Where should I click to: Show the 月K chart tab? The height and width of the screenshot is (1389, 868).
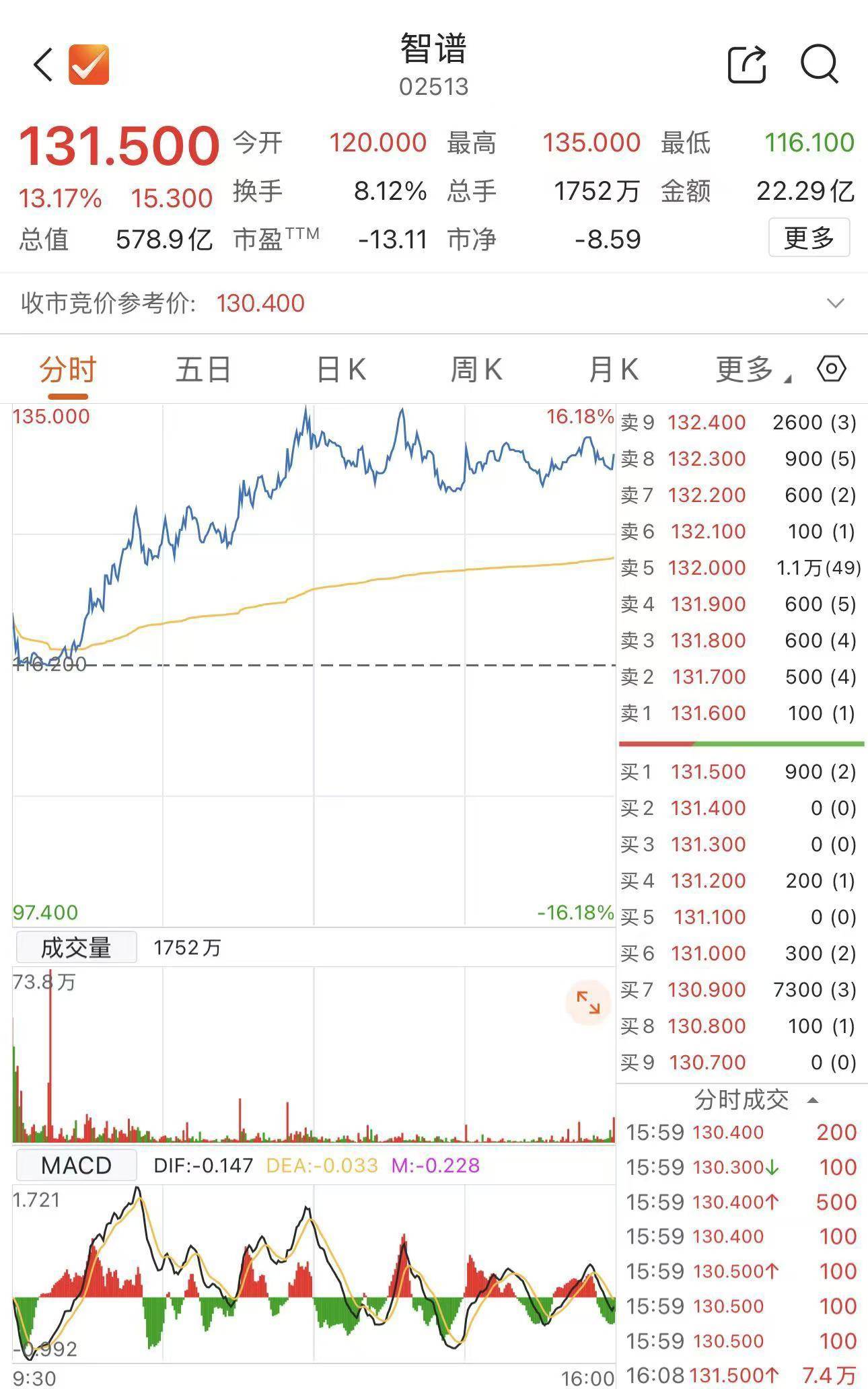(x=613, y=369)
